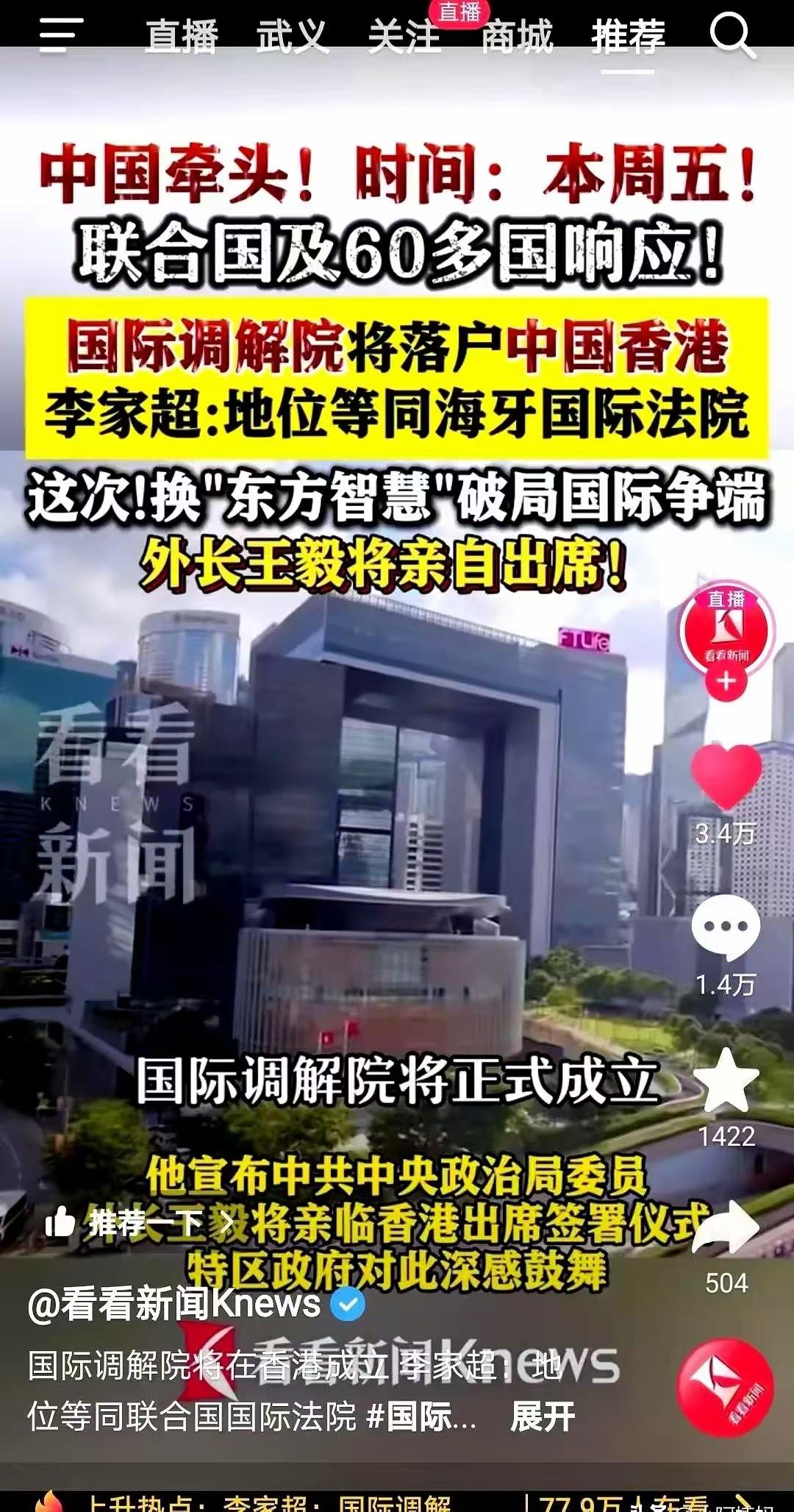
Task: Open the hamburger side menu
Action: point(61,35)
